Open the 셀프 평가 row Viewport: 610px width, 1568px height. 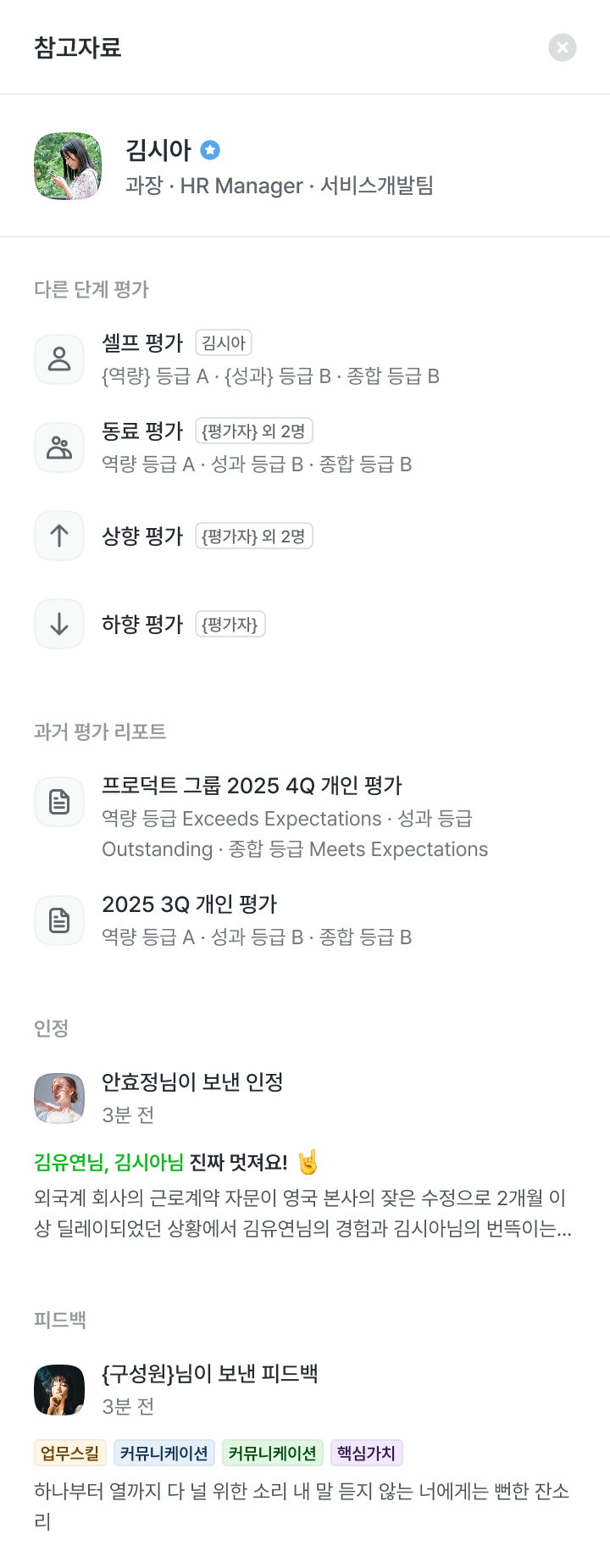tap(269, 359)
